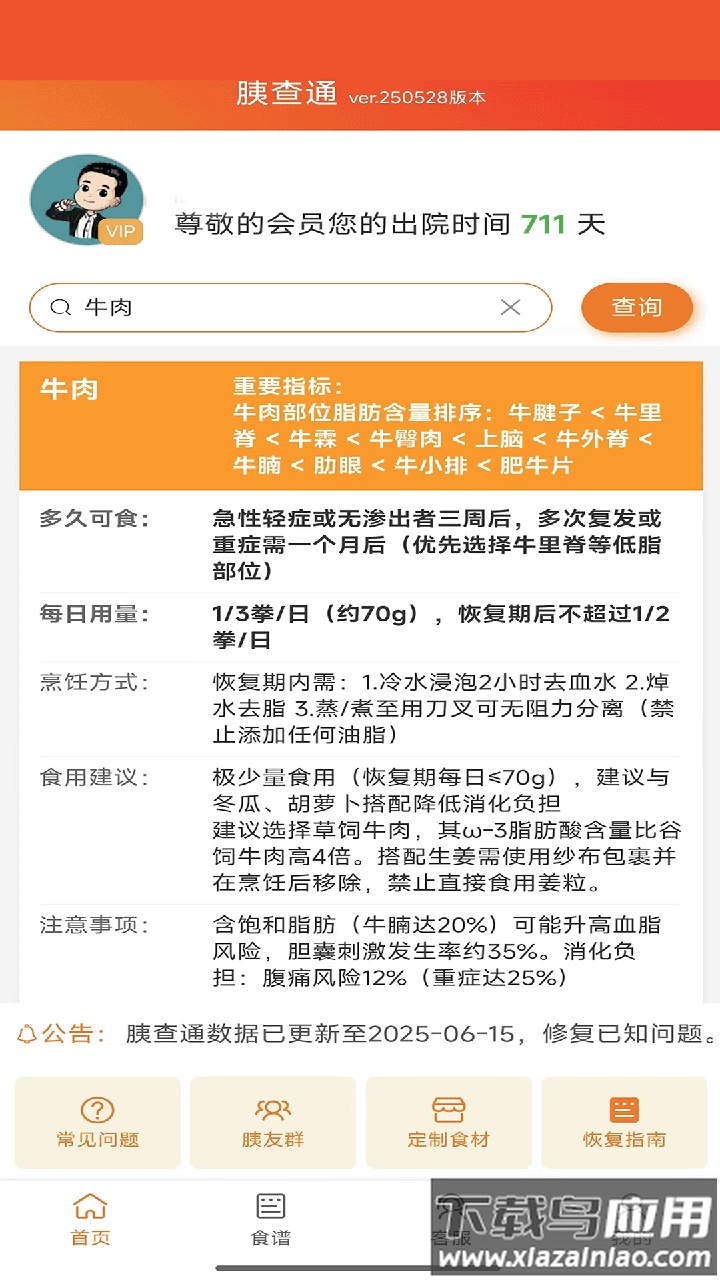Tap the recipe icon above 食谱

click(x=270, y=1207)
